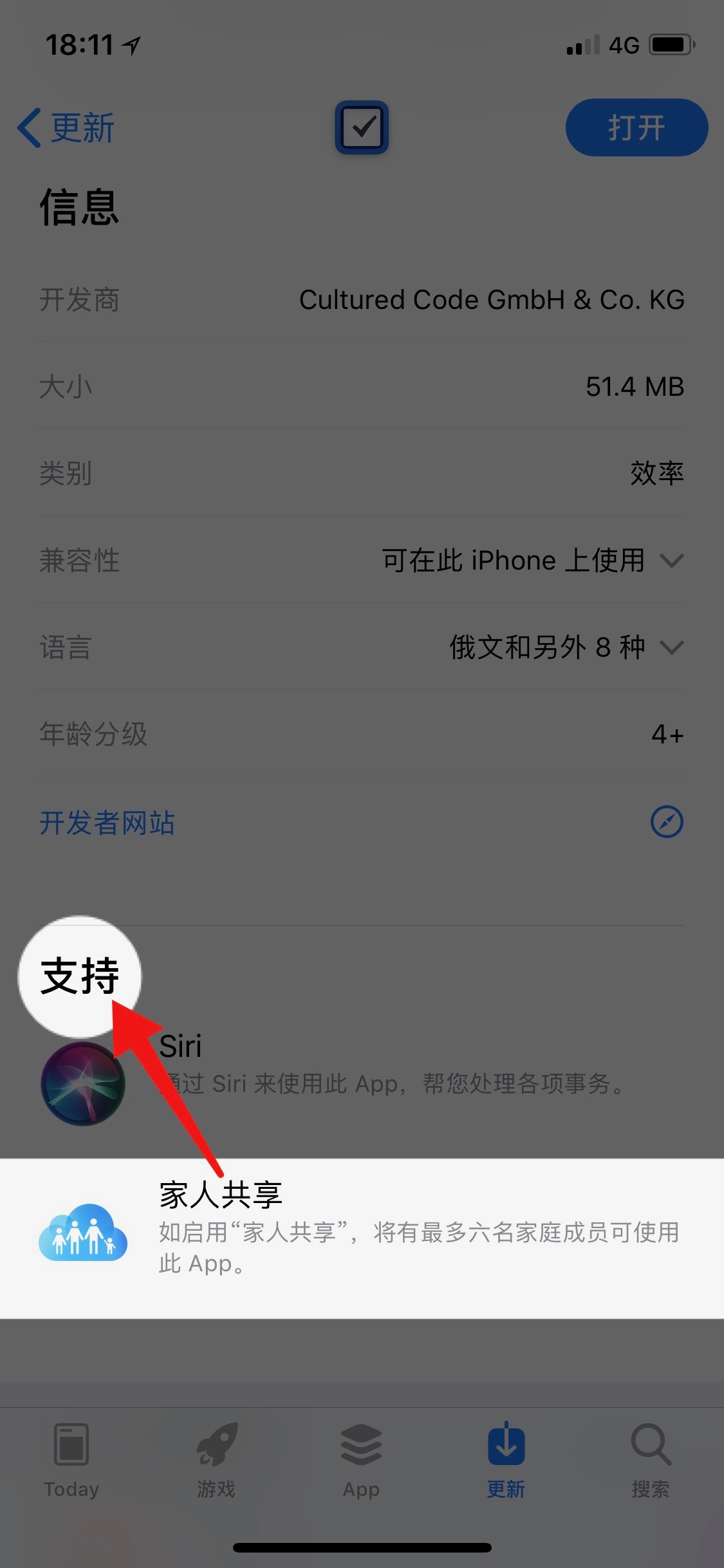Expand the 兼容性 compatibility row

click(671, 561)
